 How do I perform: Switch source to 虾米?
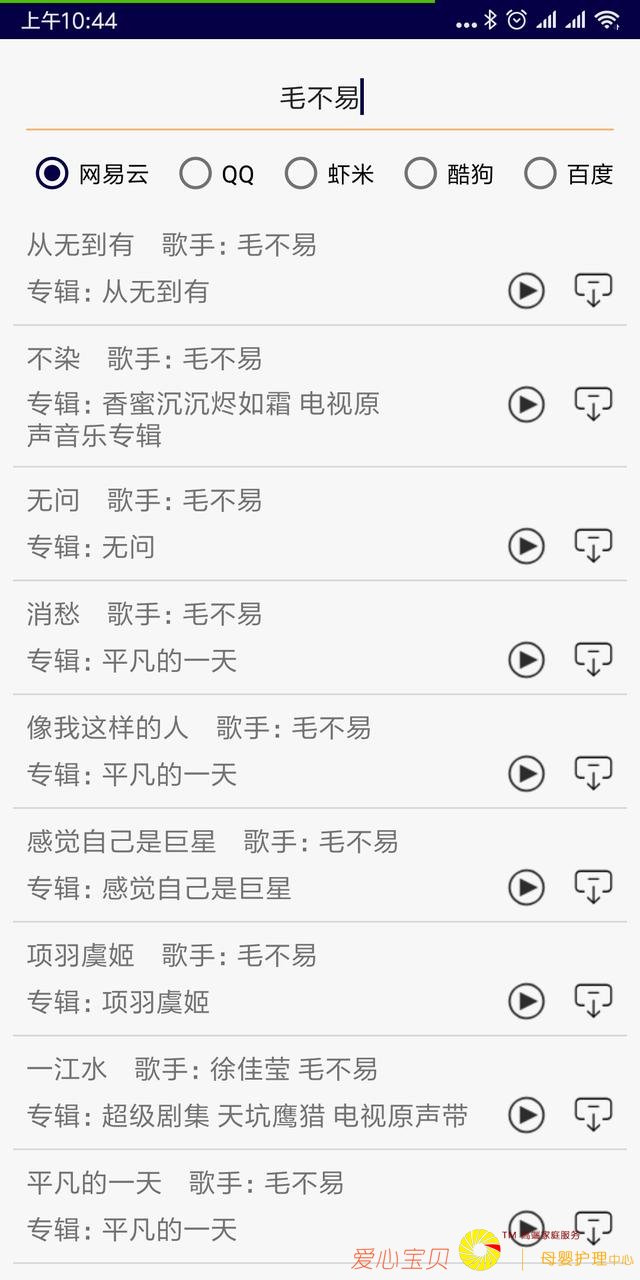coord(301,174)
